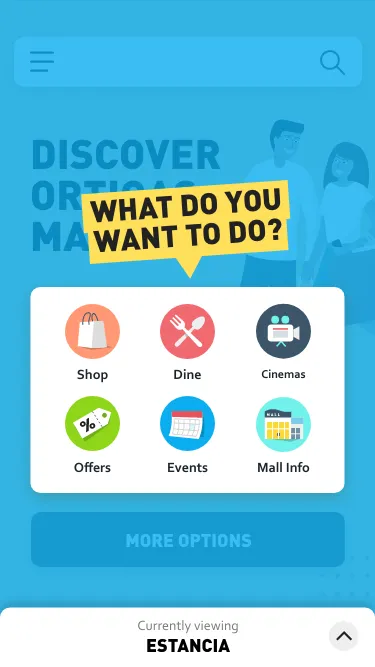
Task: View the Offers section
Action: (92, 436)
